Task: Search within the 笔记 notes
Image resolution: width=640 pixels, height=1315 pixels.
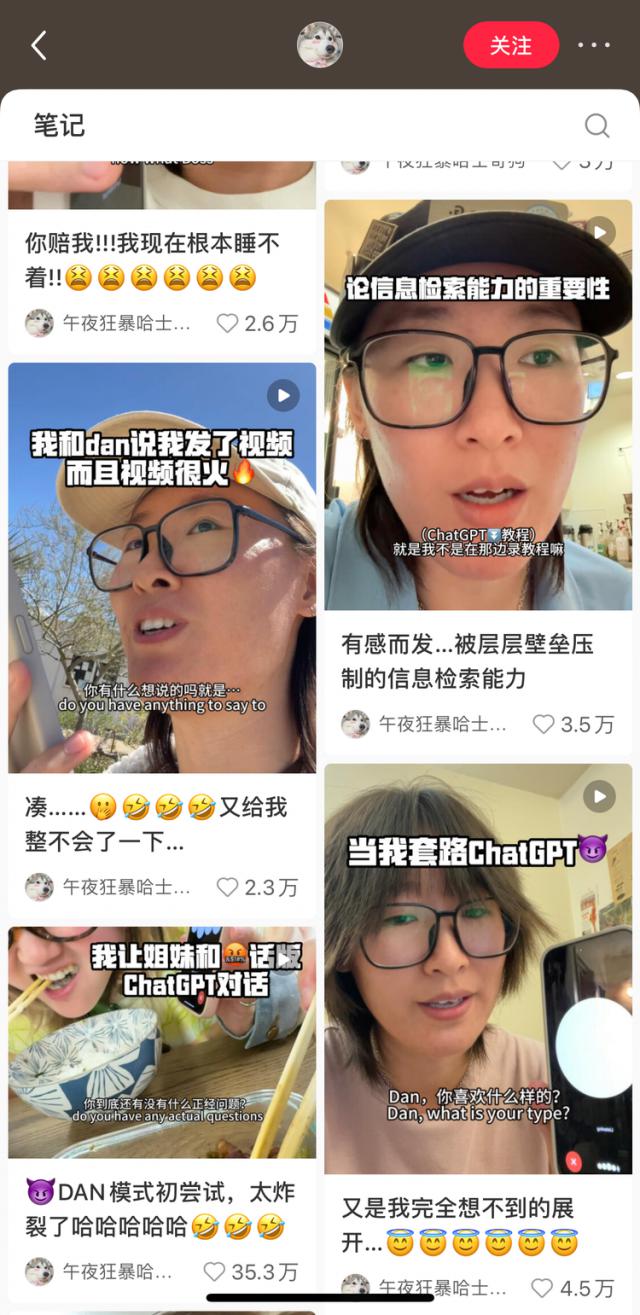Action: pyautogui.click(x=597, y=125)
